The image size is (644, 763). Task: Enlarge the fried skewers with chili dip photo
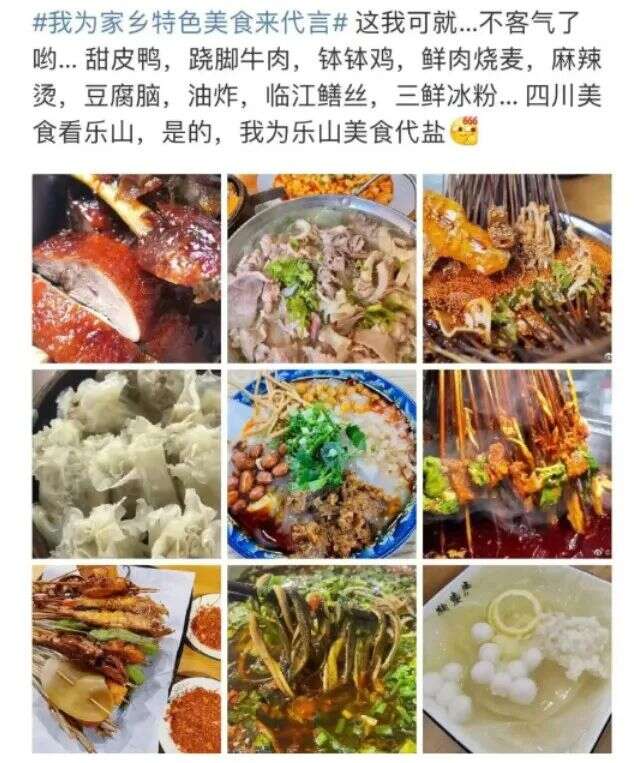(126, 659)
